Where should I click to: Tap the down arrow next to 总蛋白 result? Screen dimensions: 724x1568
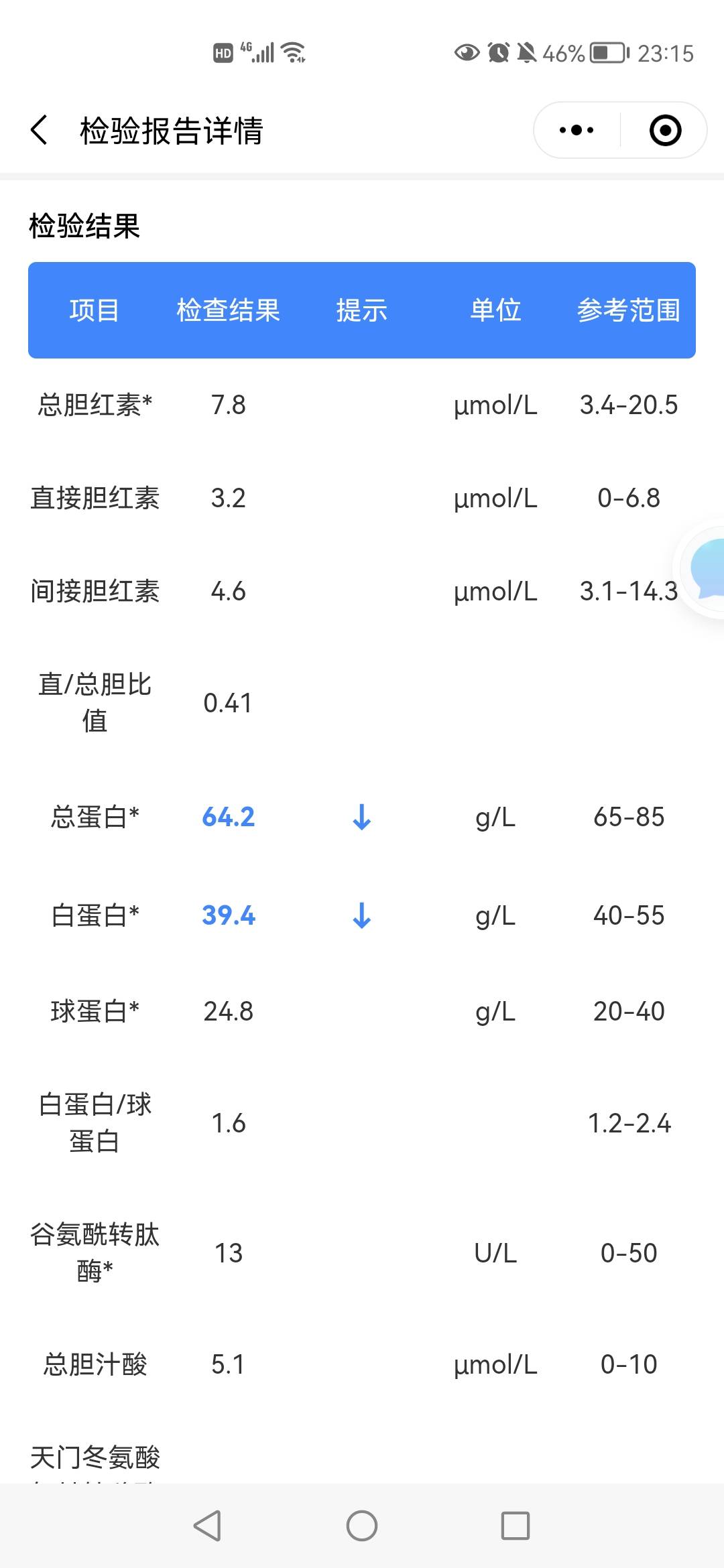tap(362, 819)
